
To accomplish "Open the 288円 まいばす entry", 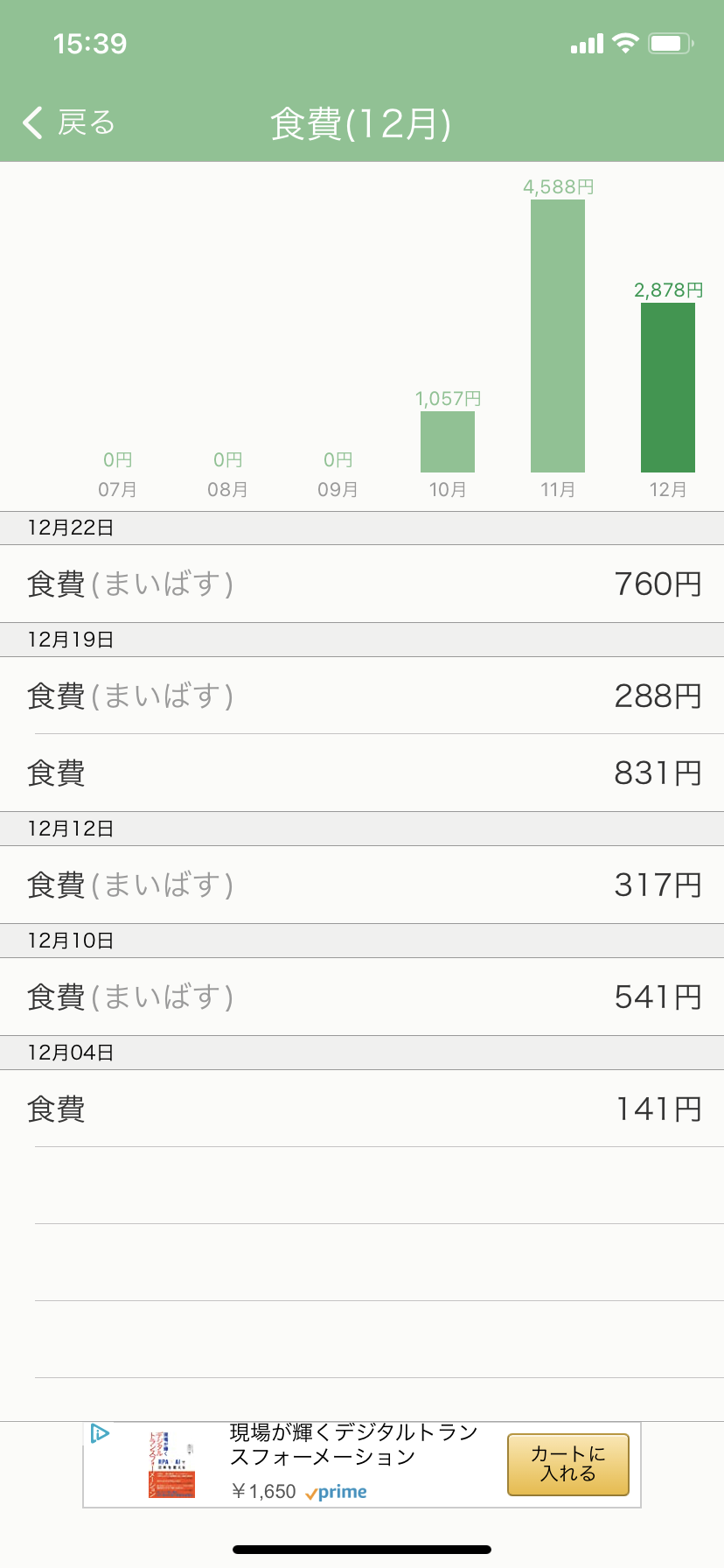I will 362,696.
